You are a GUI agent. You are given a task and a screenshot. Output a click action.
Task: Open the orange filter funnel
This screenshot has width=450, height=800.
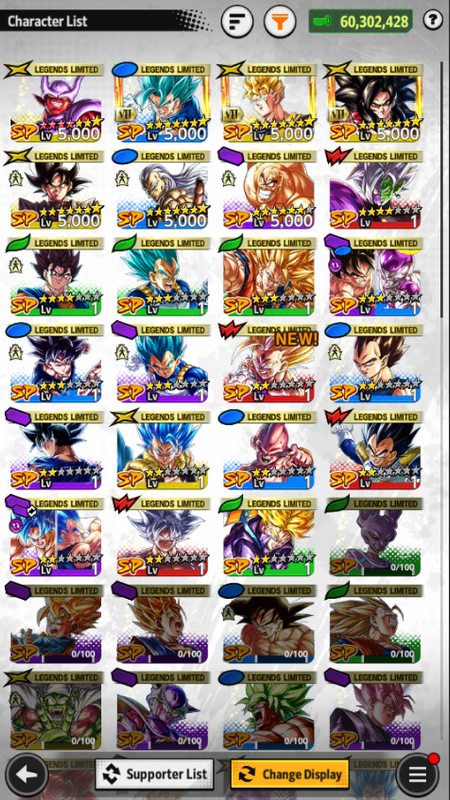coord(279,22)
